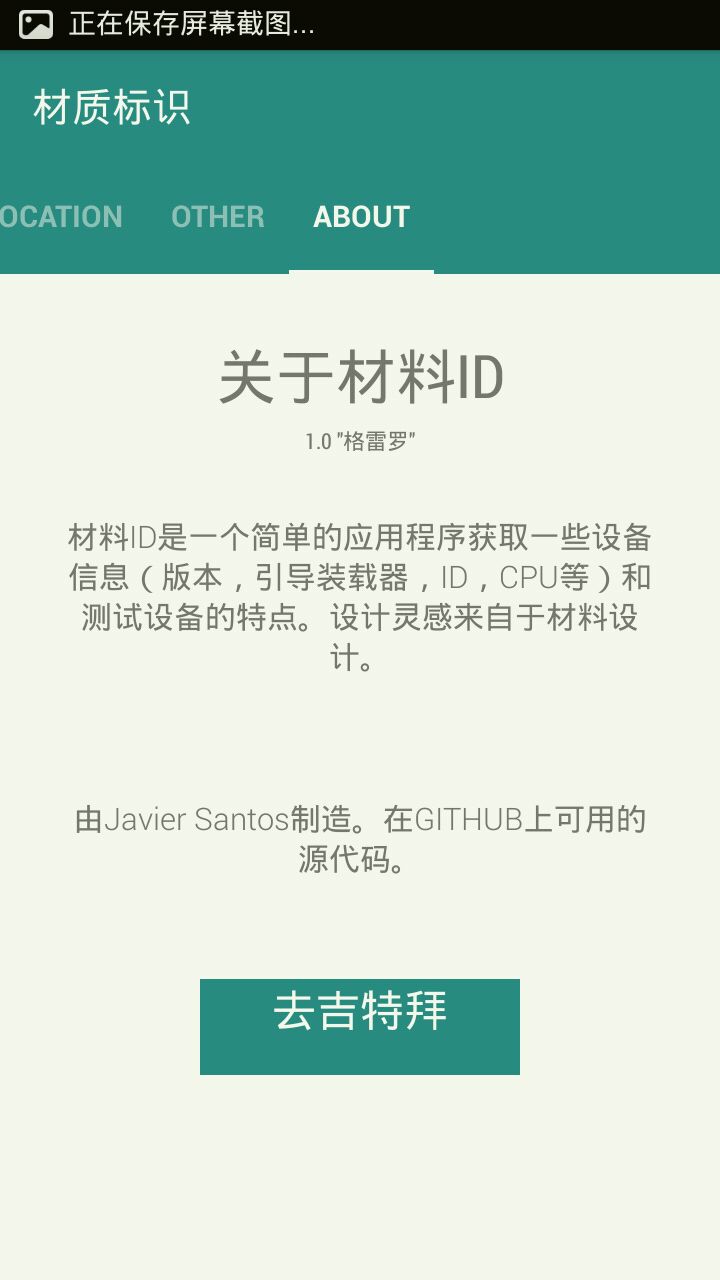Image resolution: width=720 pixels, height=1280 pixels.
Task: Select the partially visible LOCATION tab
Action: pos(60,217)
